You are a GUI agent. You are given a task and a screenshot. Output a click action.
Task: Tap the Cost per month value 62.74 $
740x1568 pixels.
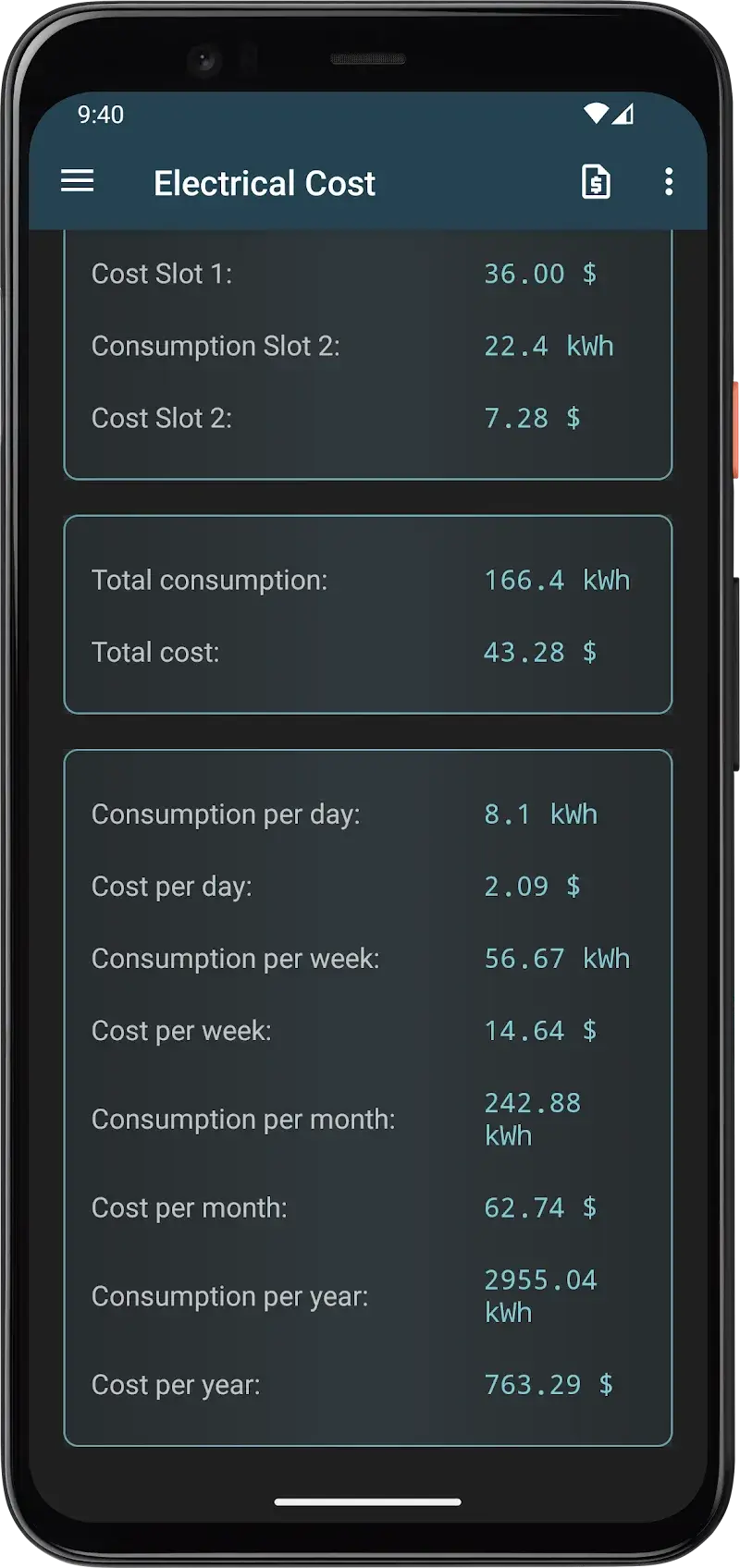pyautogui.click(x=539, y=1207)
